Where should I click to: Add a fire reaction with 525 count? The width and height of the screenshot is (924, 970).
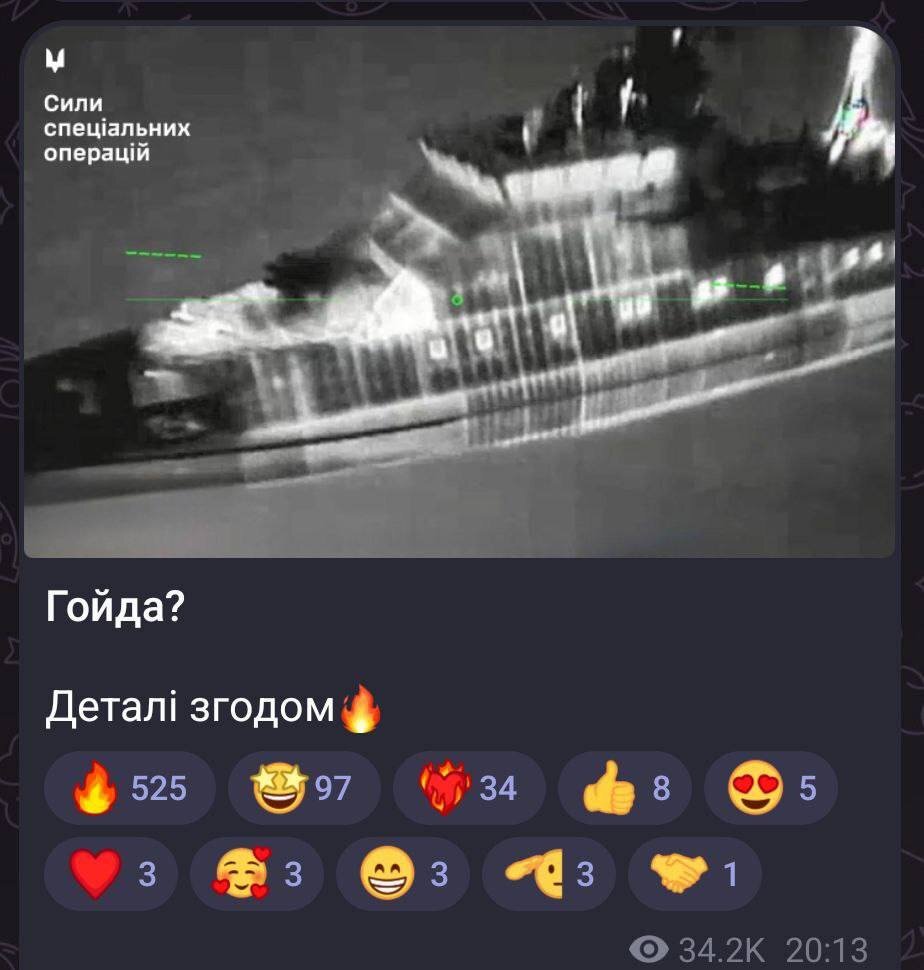click(129, 789)
